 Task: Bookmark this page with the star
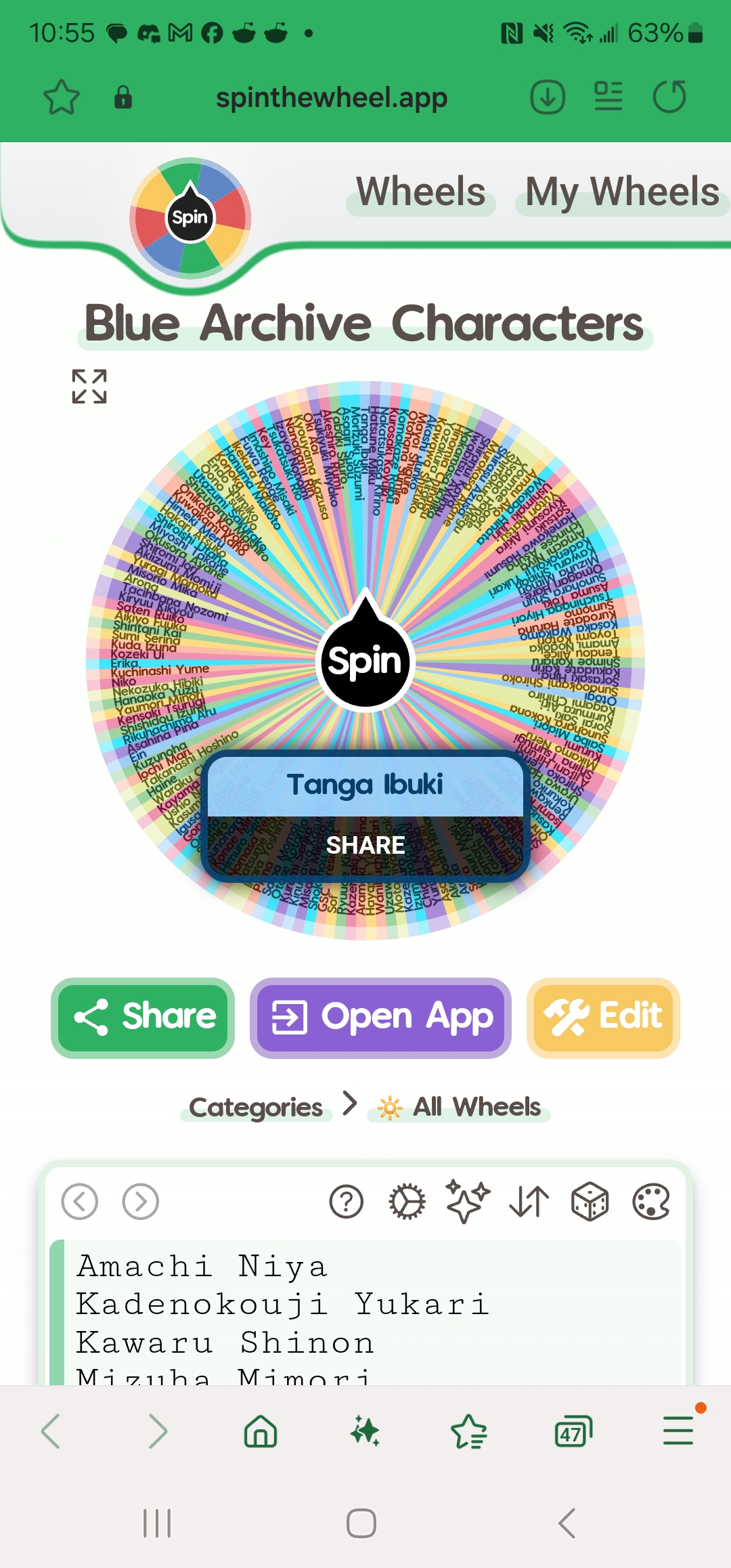pos(62,97)
